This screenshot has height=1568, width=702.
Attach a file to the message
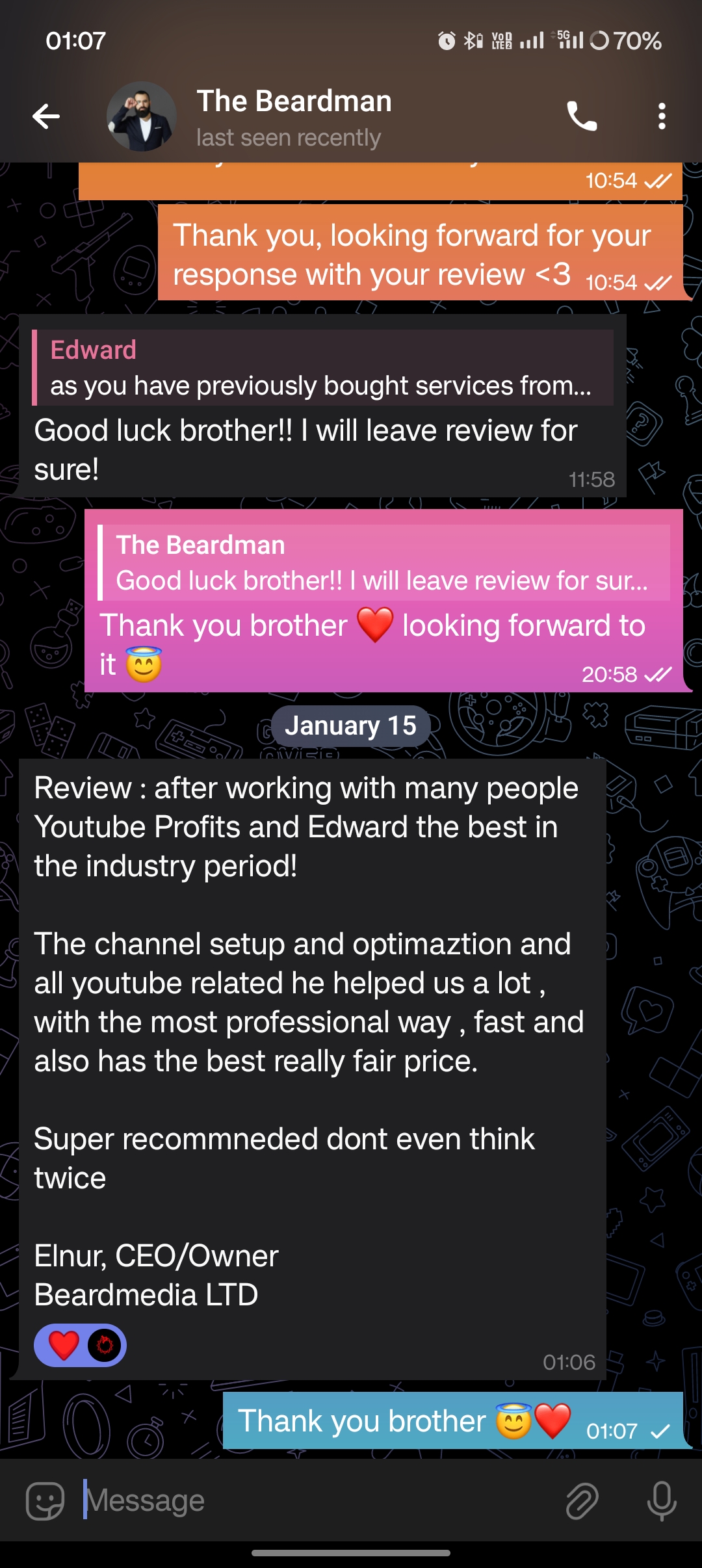[x=582, y=1500]
